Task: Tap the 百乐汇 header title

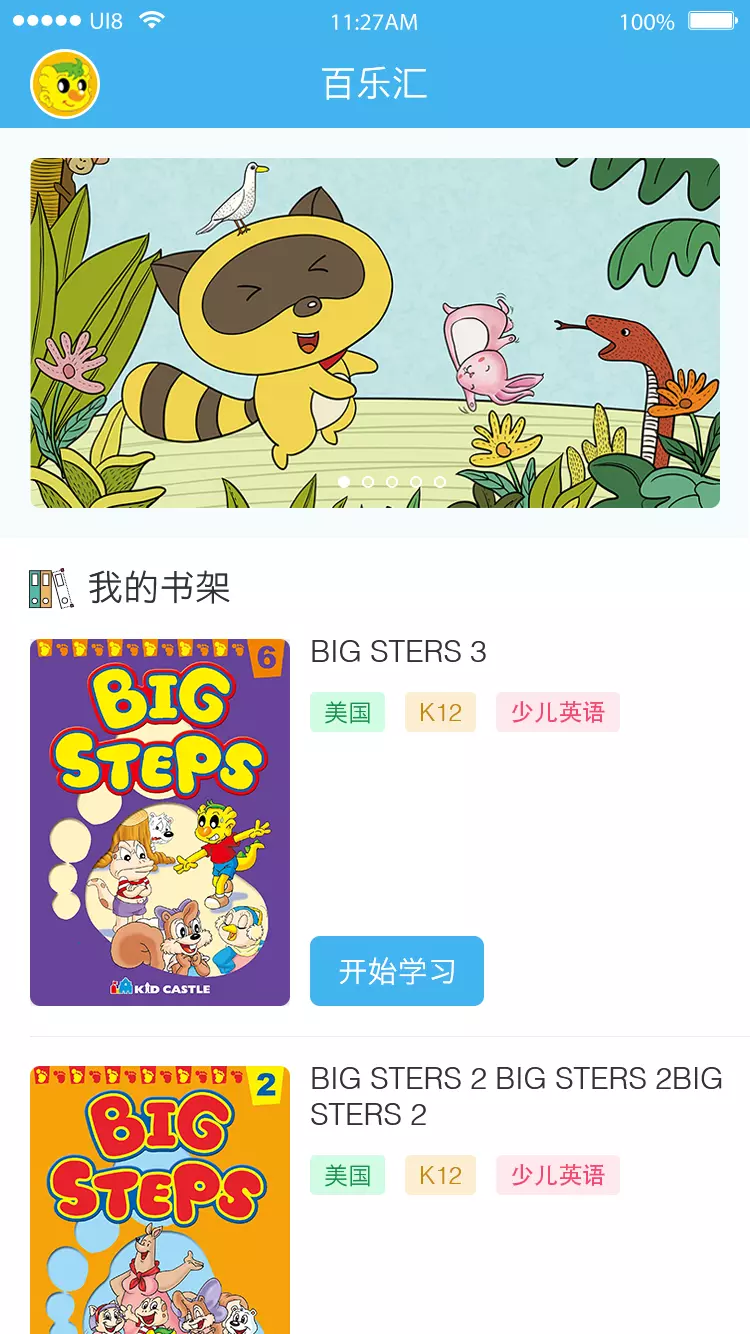Action: click(x=375, y=84)
